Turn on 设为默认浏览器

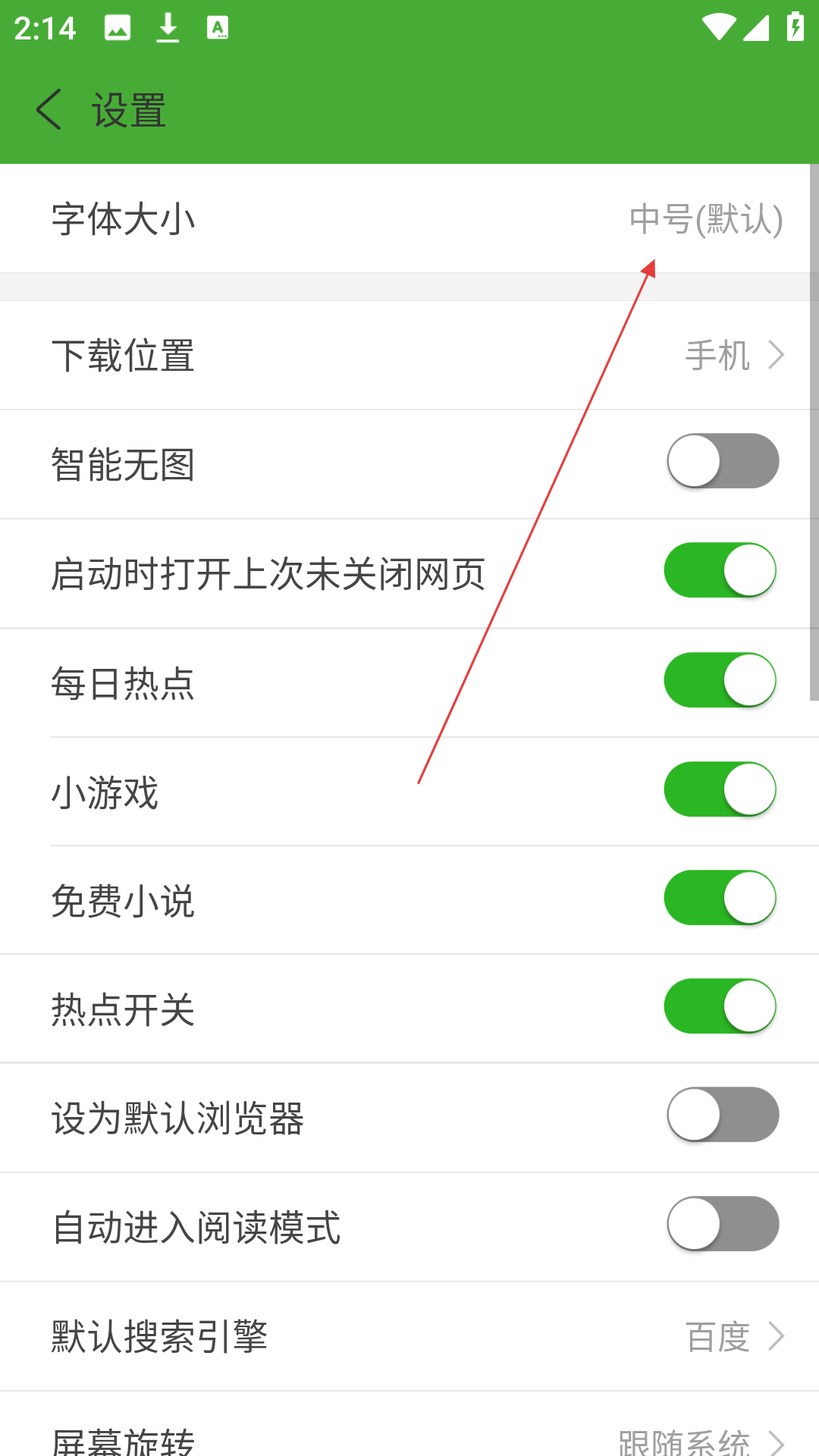pos(723,1115)
